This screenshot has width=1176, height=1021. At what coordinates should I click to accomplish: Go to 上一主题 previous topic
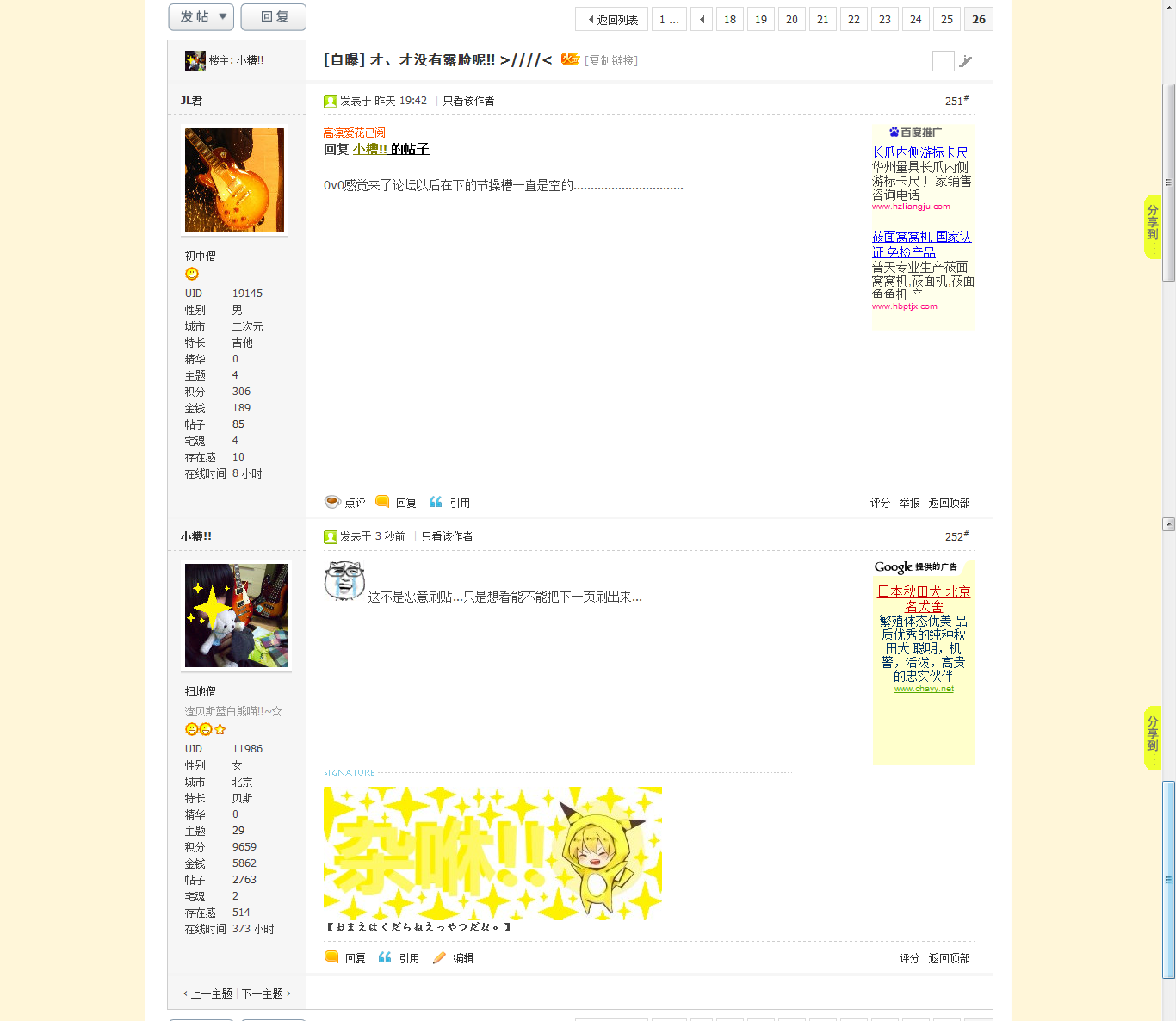tap(207, 993)
